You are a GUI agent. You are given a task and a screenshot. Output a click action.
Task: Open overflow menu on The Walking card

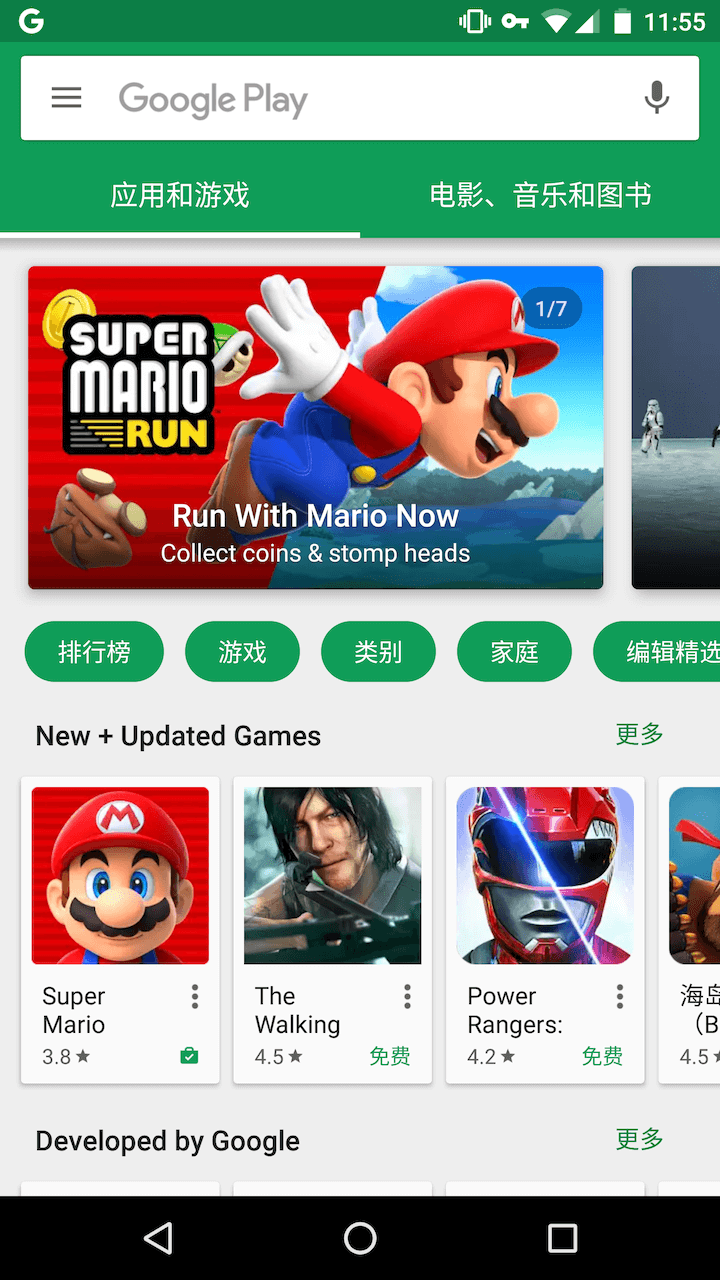click(x=407, y=996)
